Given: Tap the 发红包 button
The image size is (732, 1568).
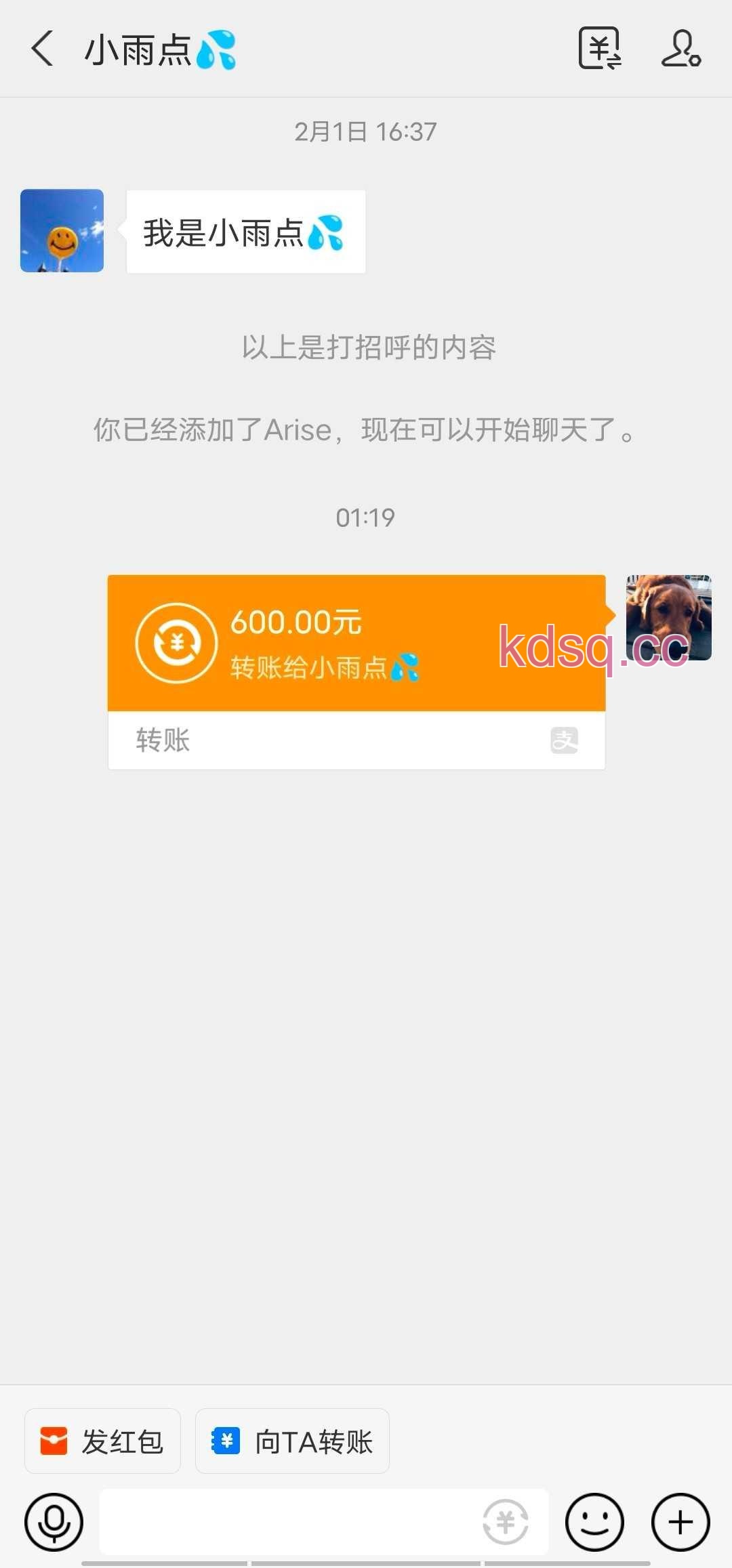Looking at the screenshot, I should pos(102,1441).
